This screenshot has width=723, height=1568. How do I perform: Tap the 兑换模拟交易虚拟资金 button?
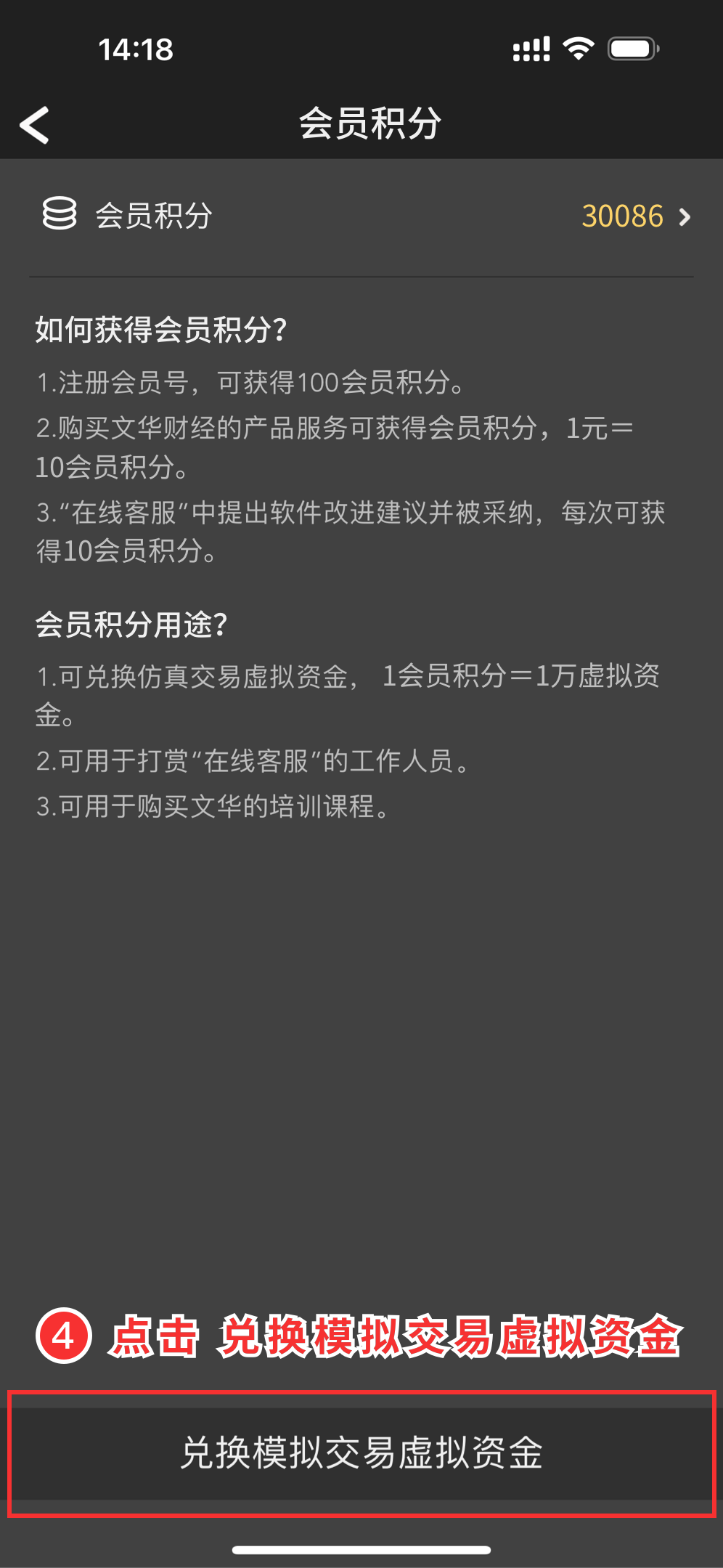point(361,1453)
